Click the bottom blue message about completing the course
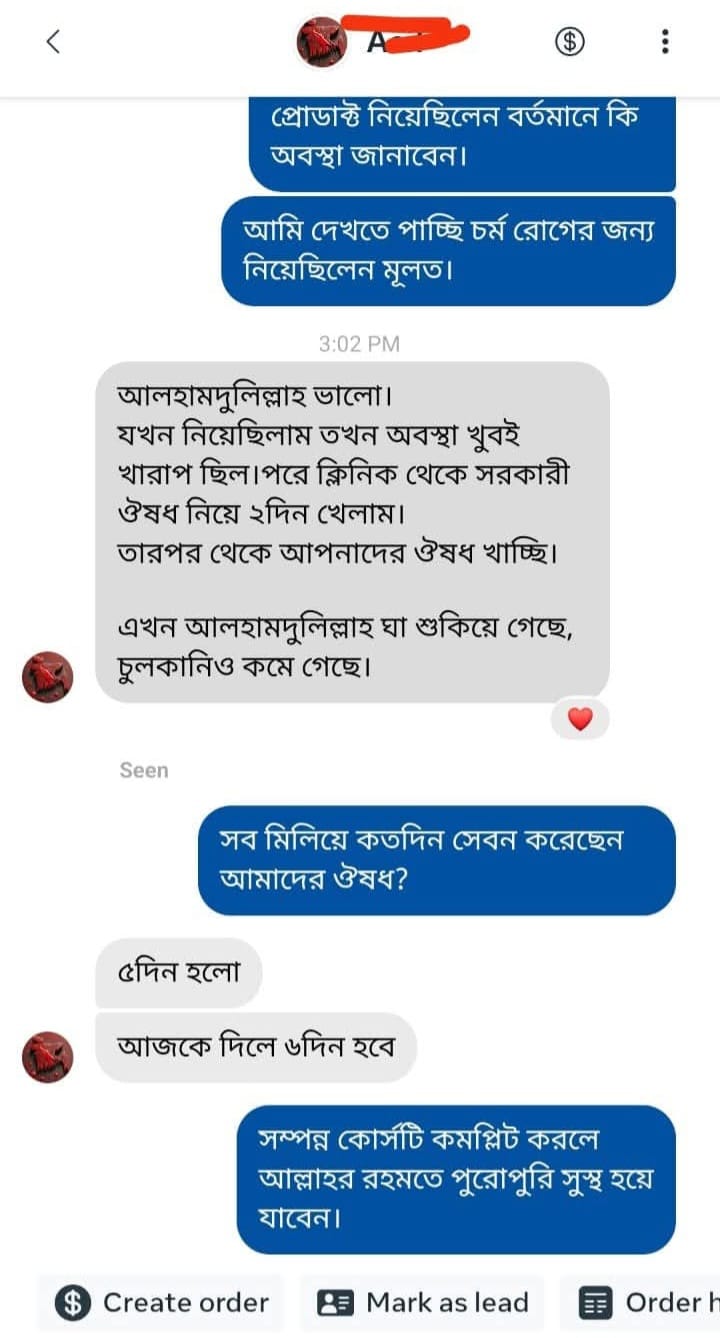 (455, 1180)
